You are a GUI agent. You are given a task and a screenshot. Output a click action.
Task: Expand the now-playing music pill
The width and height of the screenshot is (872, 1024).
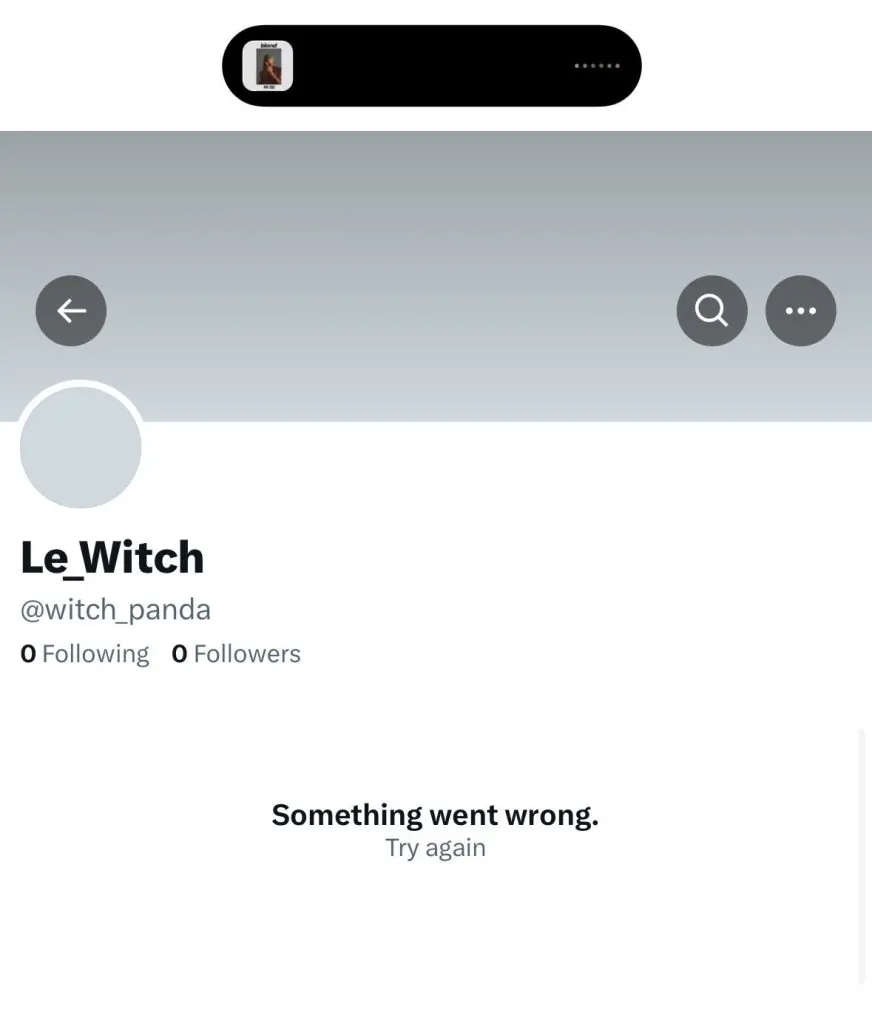point(431,66)
